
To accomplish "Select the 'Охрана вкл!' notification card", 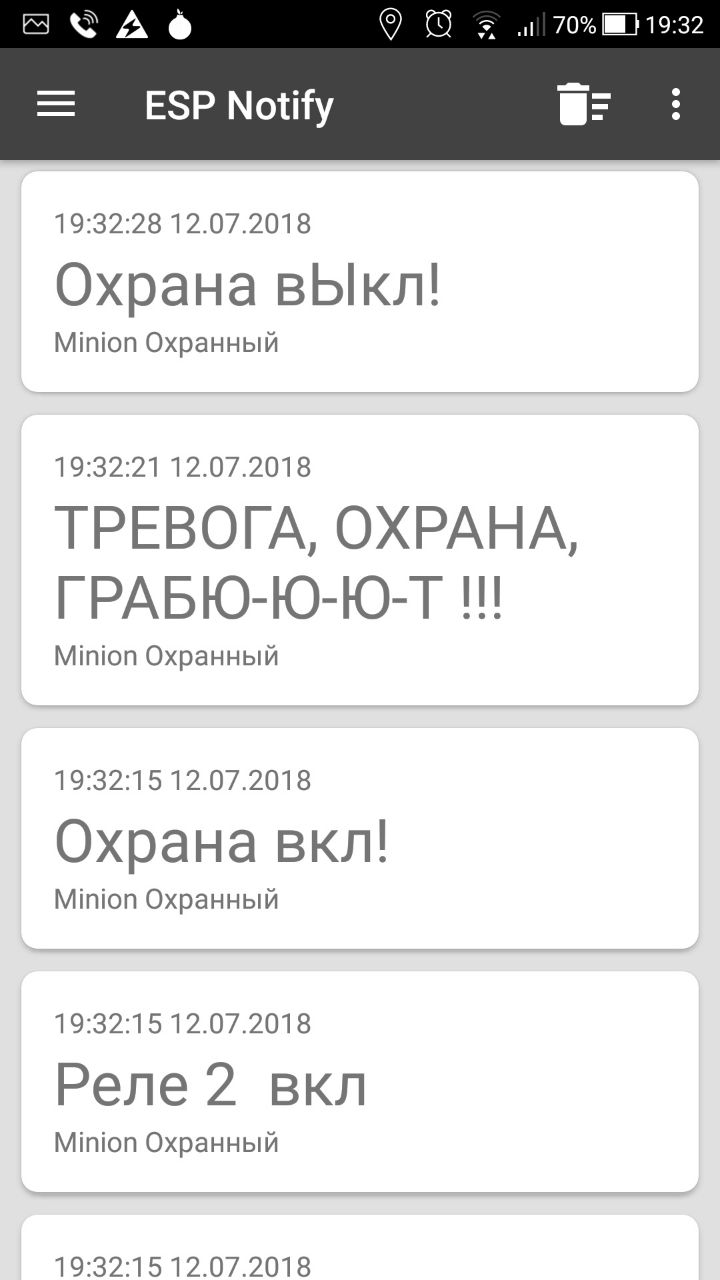I will [360, 838].
